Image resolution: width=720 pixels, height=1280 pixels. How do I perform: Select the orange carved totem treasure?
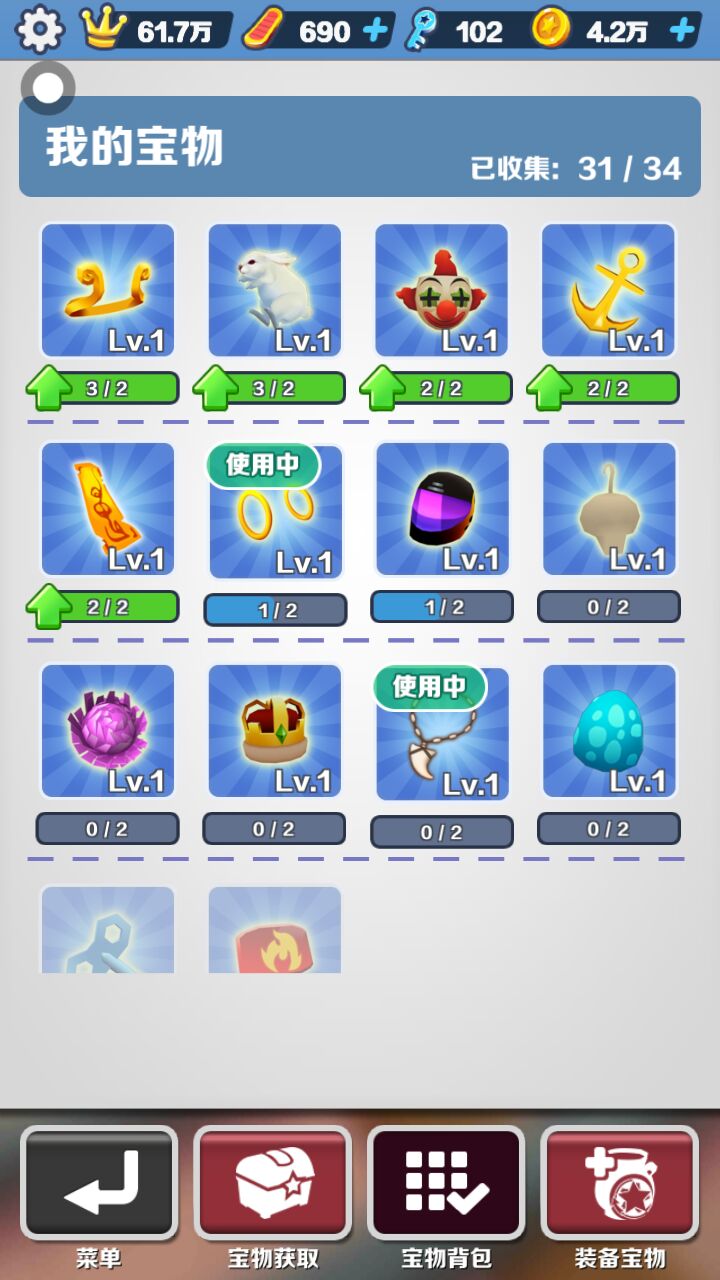click(x=108, y=509)
